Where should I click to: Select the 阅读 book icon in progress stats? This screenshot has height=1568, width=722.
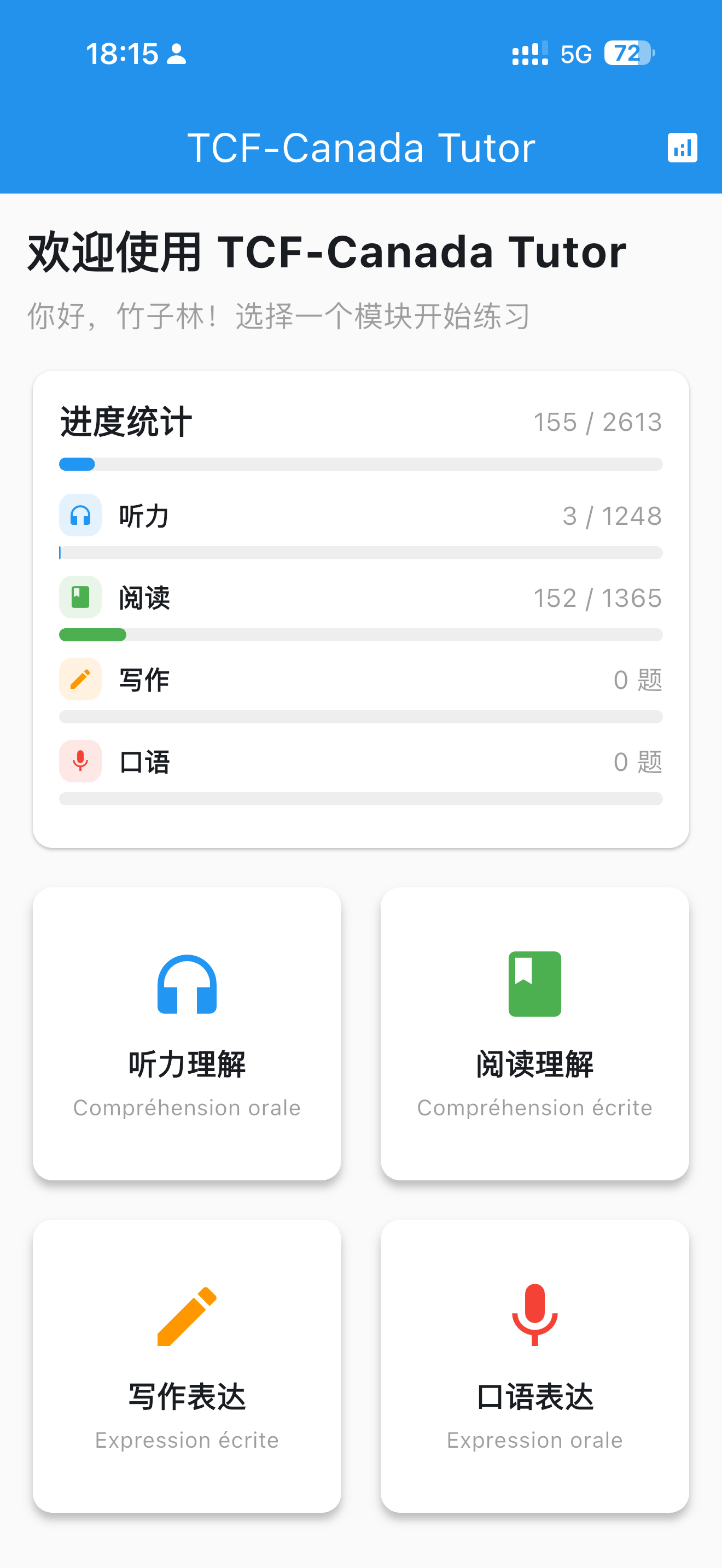80,598
